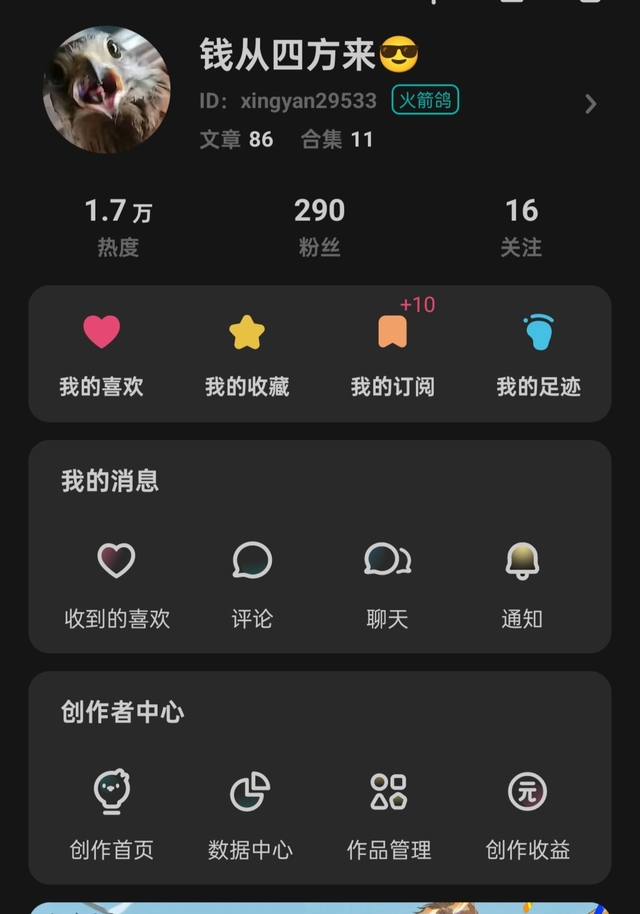Open 通知 notifications

(522, 584)
